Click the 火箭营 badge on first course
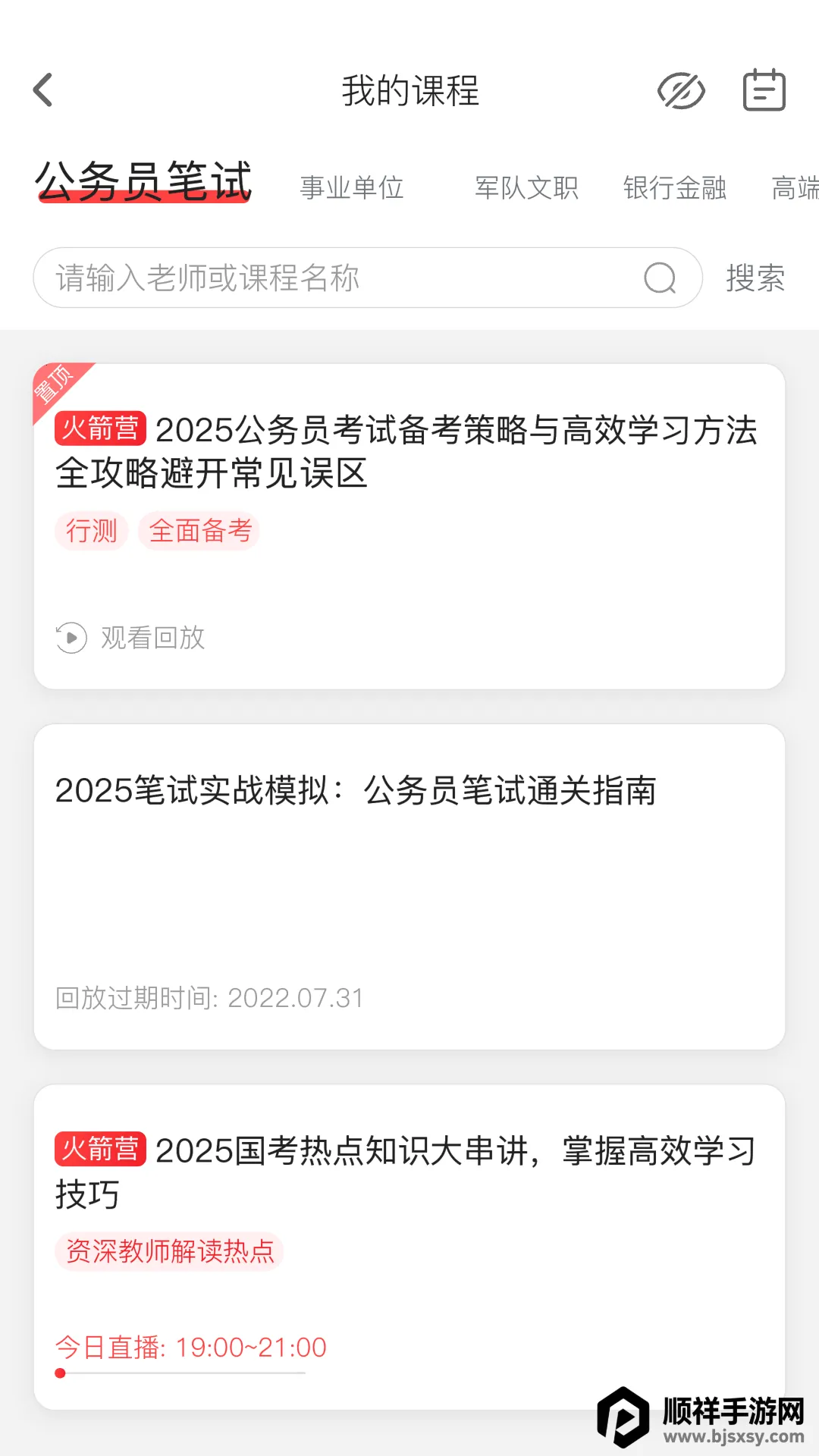Viewport: 819px width, 1456px height. pos(99,431)
